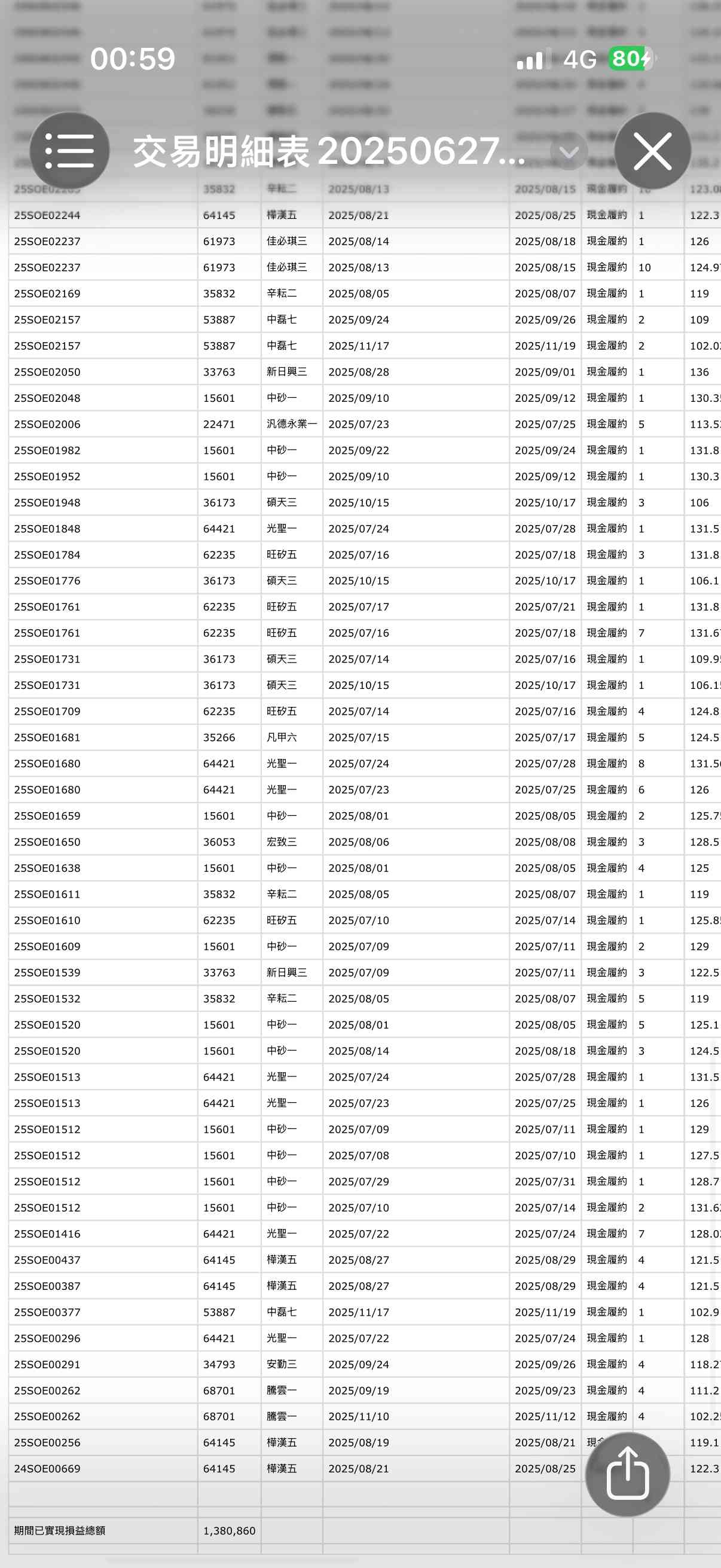The height and width of the screenshot is (1568, 721).
Task: Expand the 交易明細表 title dropdown chevron
Action: click(x=569, y=151)
